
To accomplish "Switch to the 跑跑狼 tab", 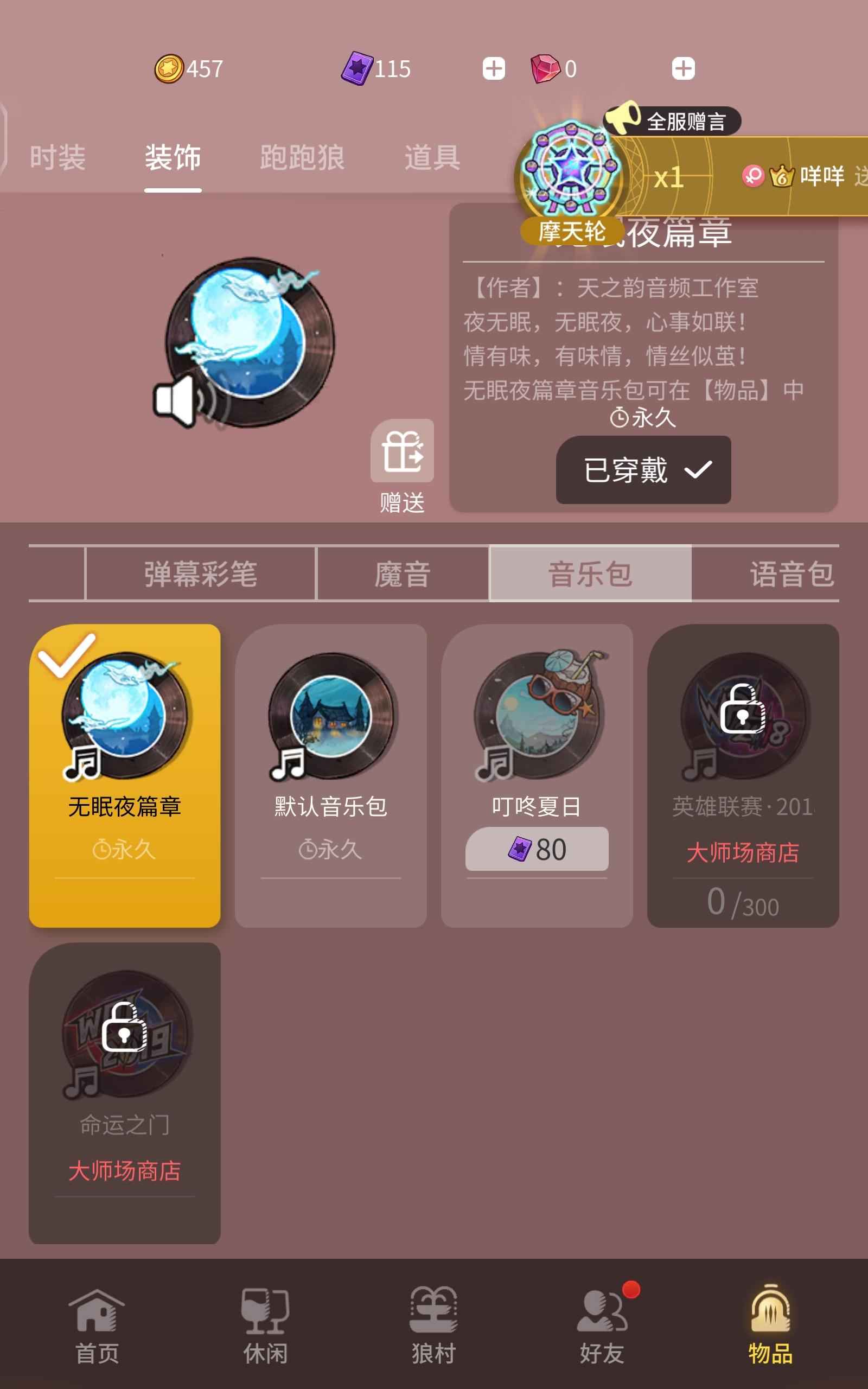I will click(x=302, y=157).
